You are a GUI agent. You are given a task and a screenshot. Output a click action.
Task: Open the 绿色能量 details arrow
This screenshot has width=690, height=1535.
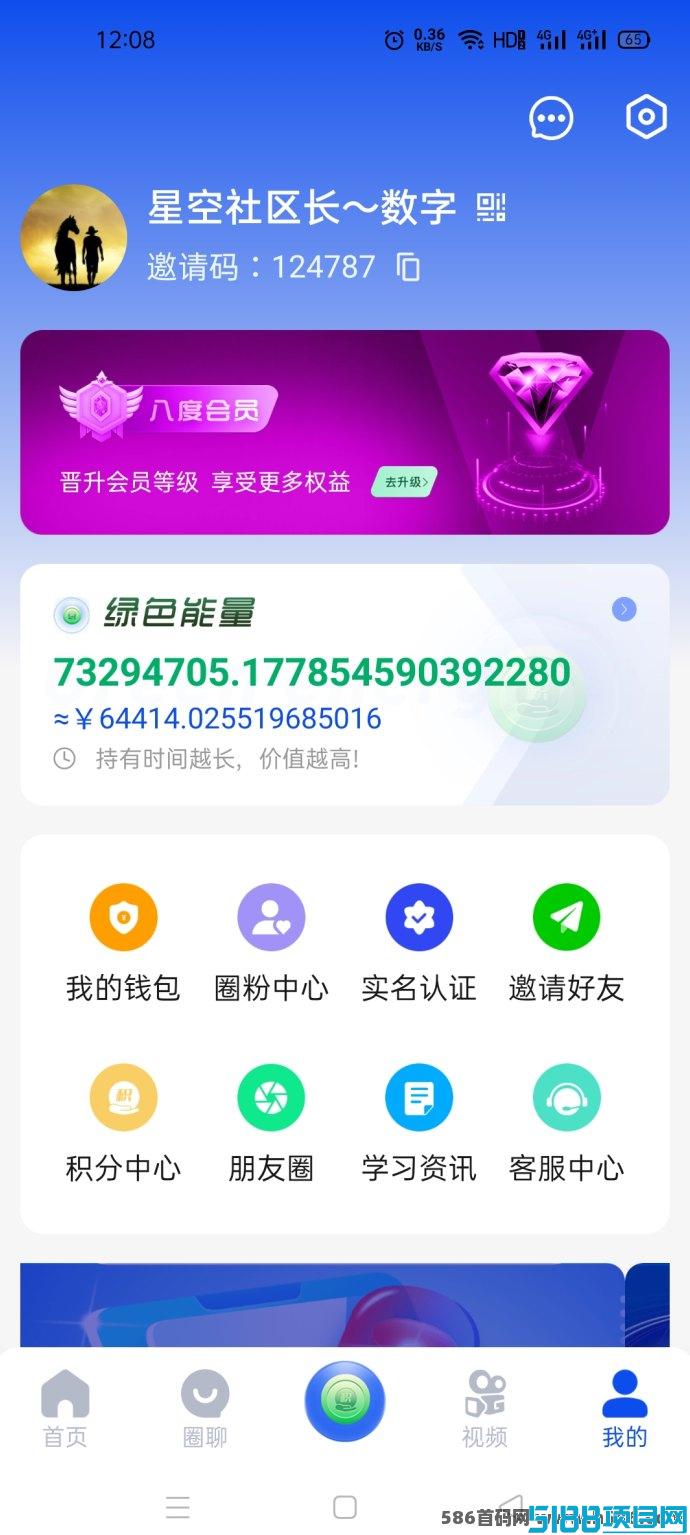[624, 609]
